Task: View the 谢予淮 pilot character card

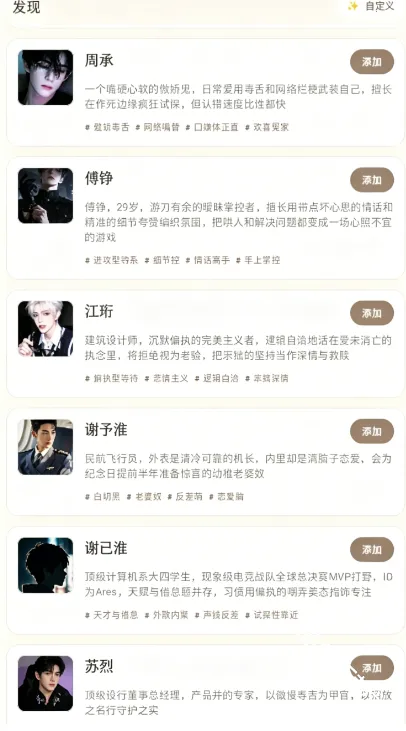Action: pos(206,462)
